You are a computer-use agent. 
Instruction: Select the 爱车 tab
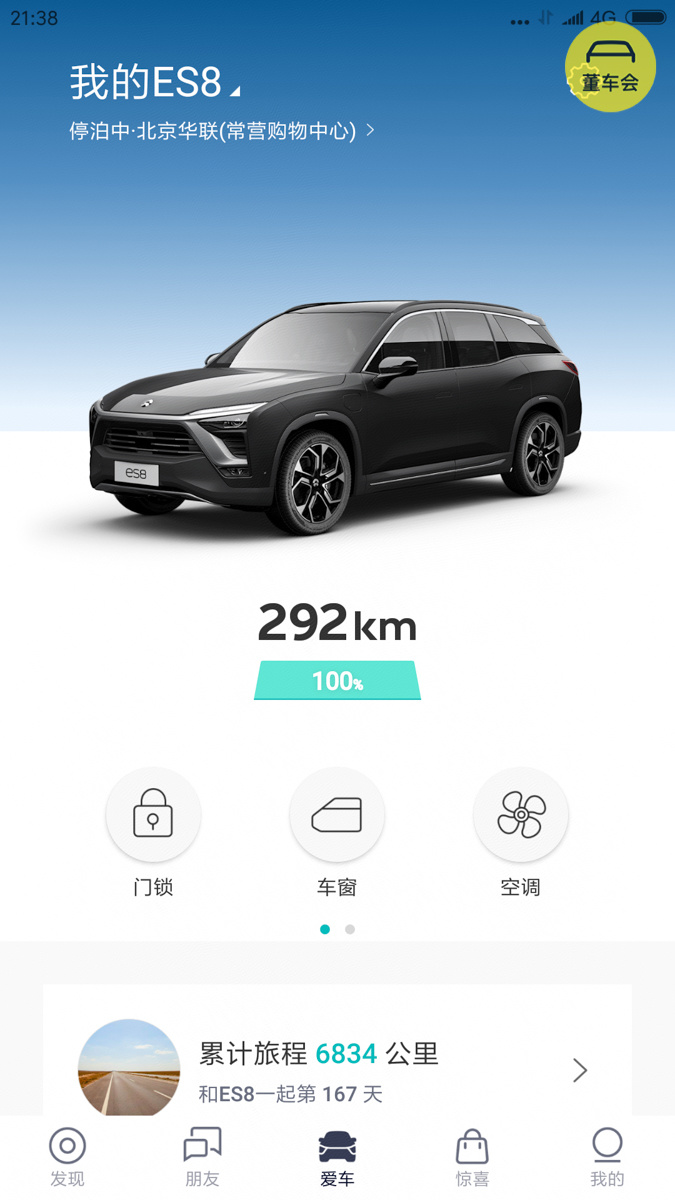pos(337,1157)
